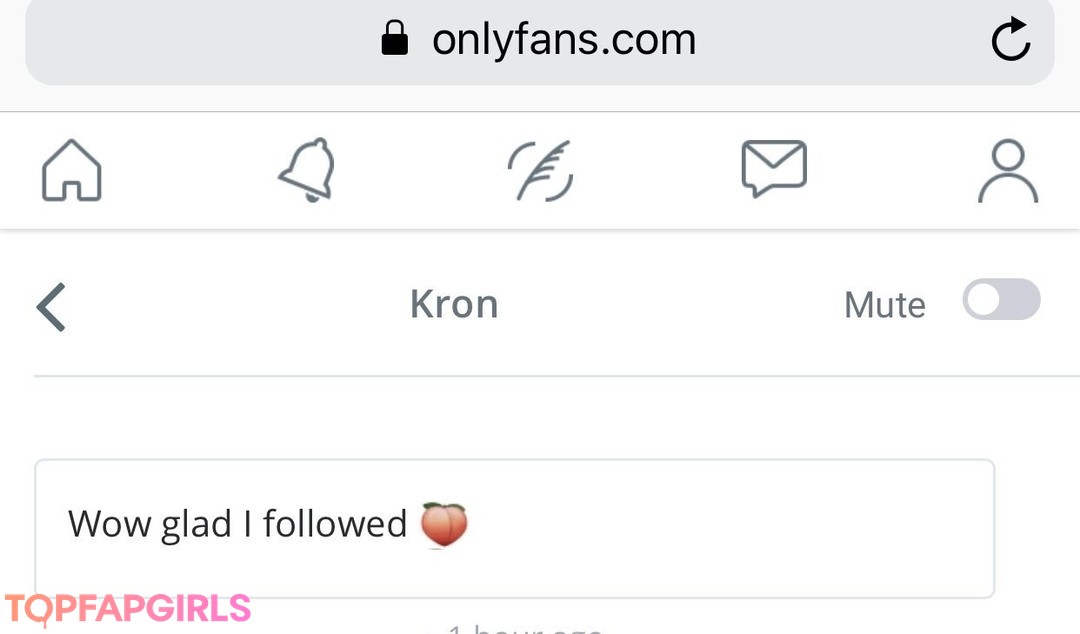1080x634 pixels.
Task: Go back from the Kron chat
Action: pyautogui.click(x=51, y=306)
